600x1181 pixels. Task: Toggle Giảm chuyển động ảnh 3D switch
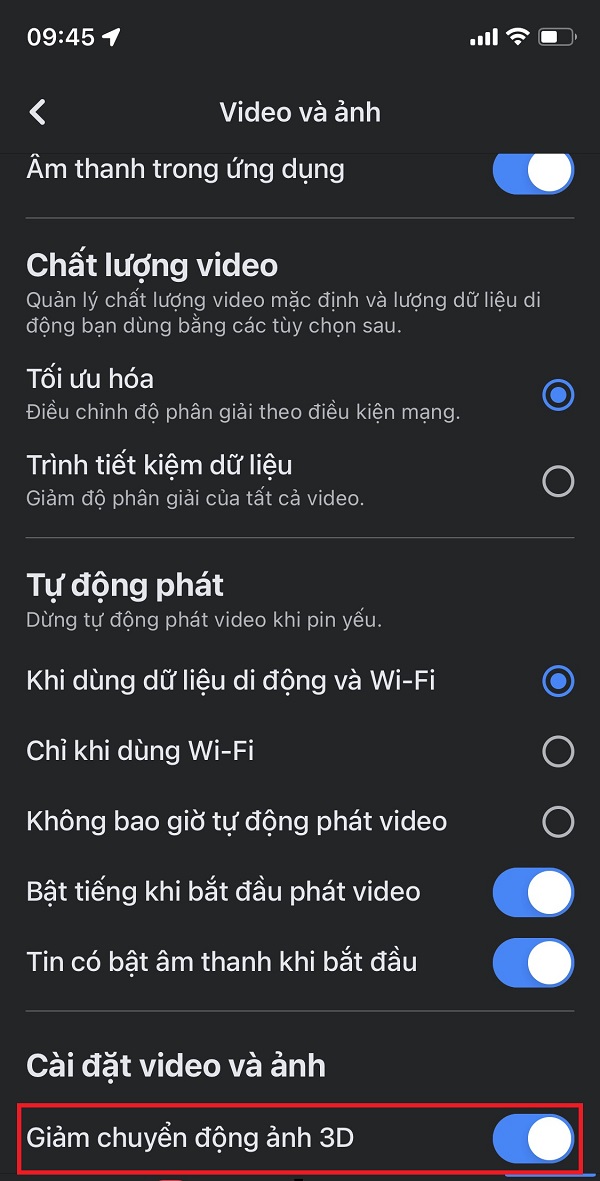533,1138
